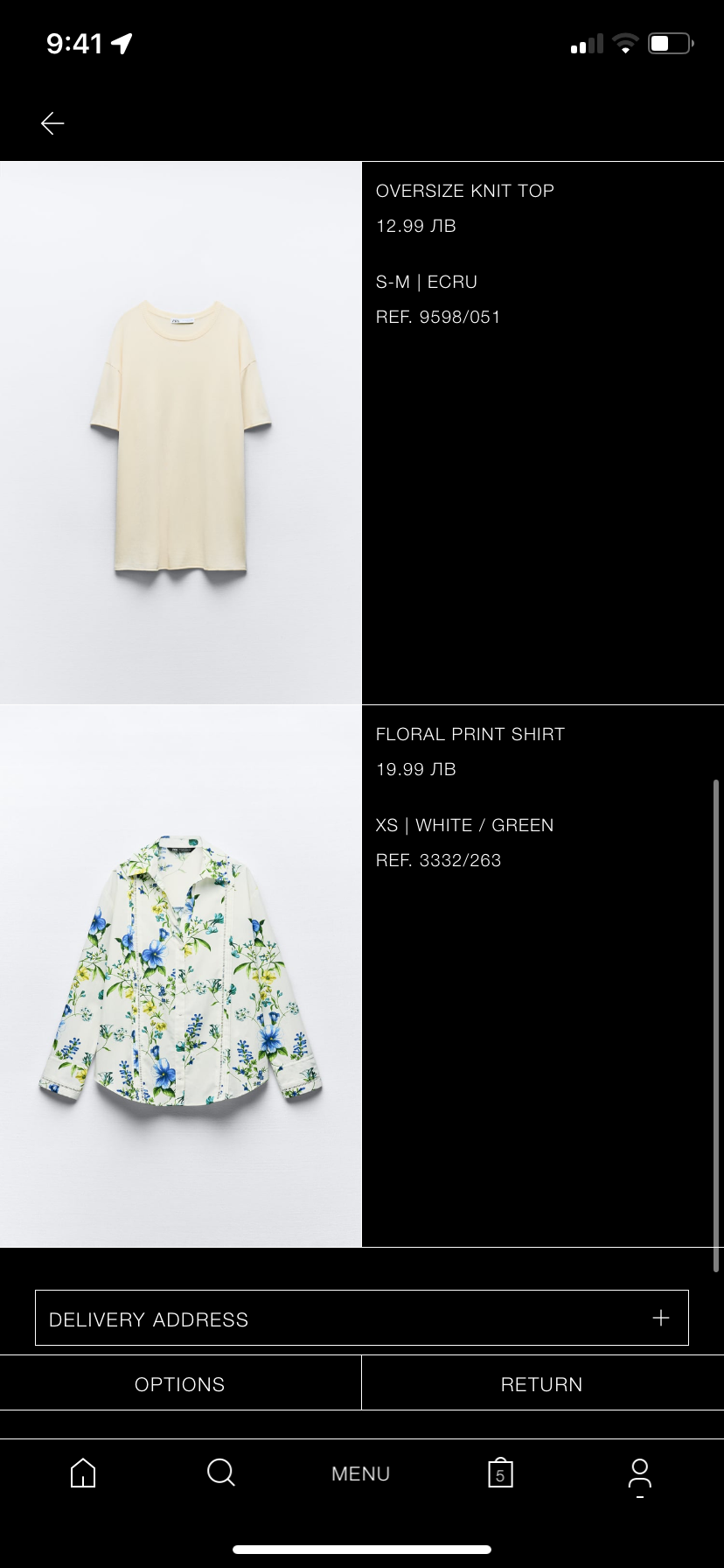Open the shopping bag with 5 items

500,1473
